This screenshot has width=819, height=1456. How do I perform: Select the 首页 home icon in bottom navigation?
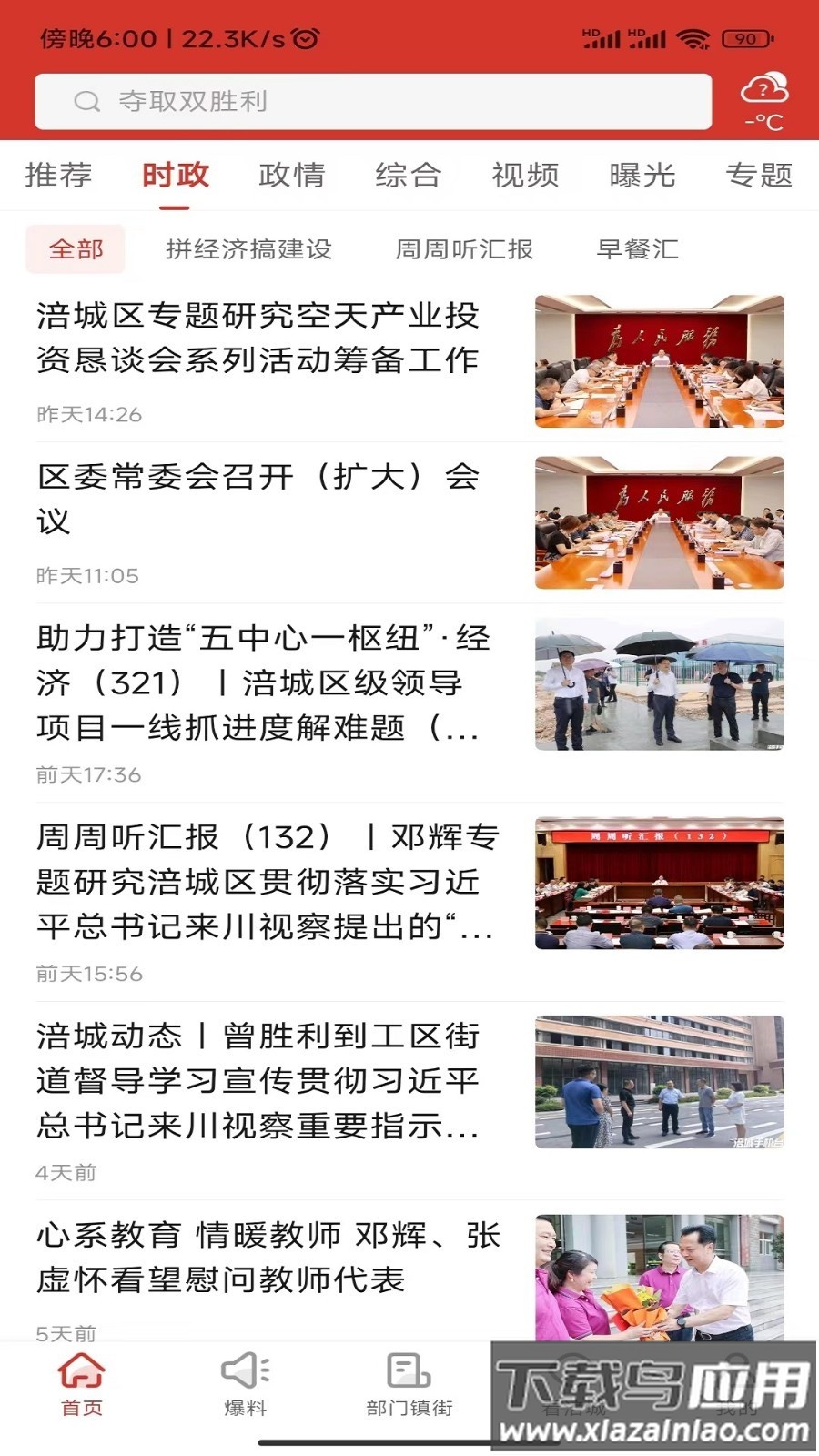pyautogui.click(x=82, y=1376)
